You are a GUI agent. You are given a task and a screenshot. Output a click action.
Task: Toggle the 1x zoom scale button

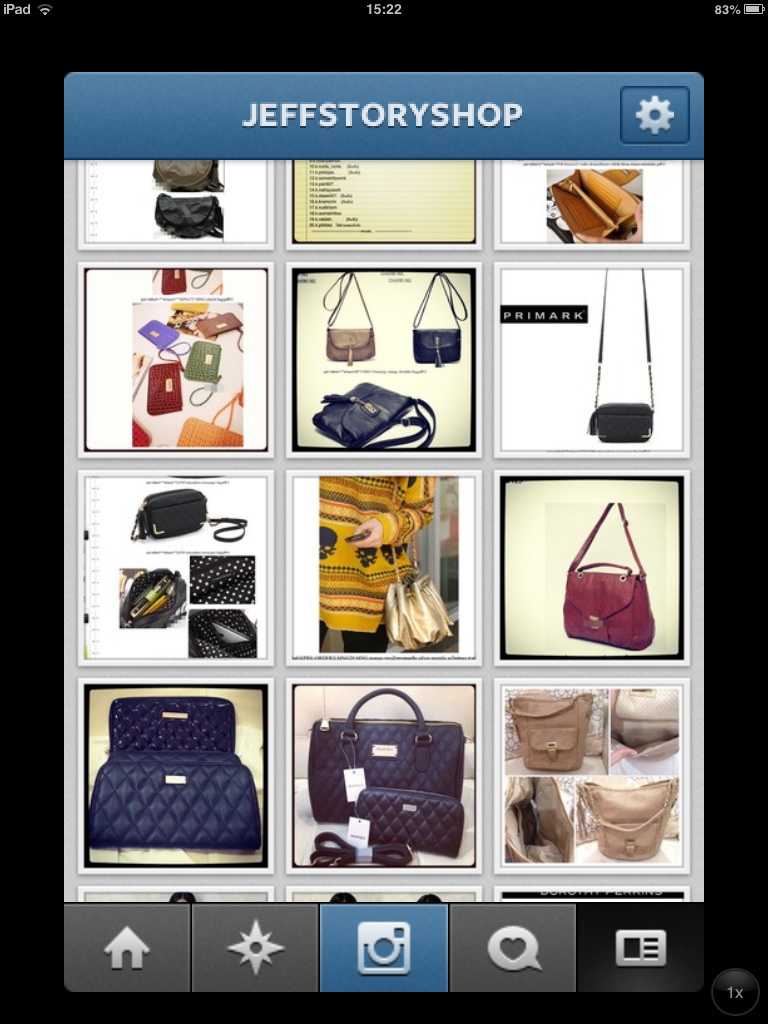click(735, 992)
